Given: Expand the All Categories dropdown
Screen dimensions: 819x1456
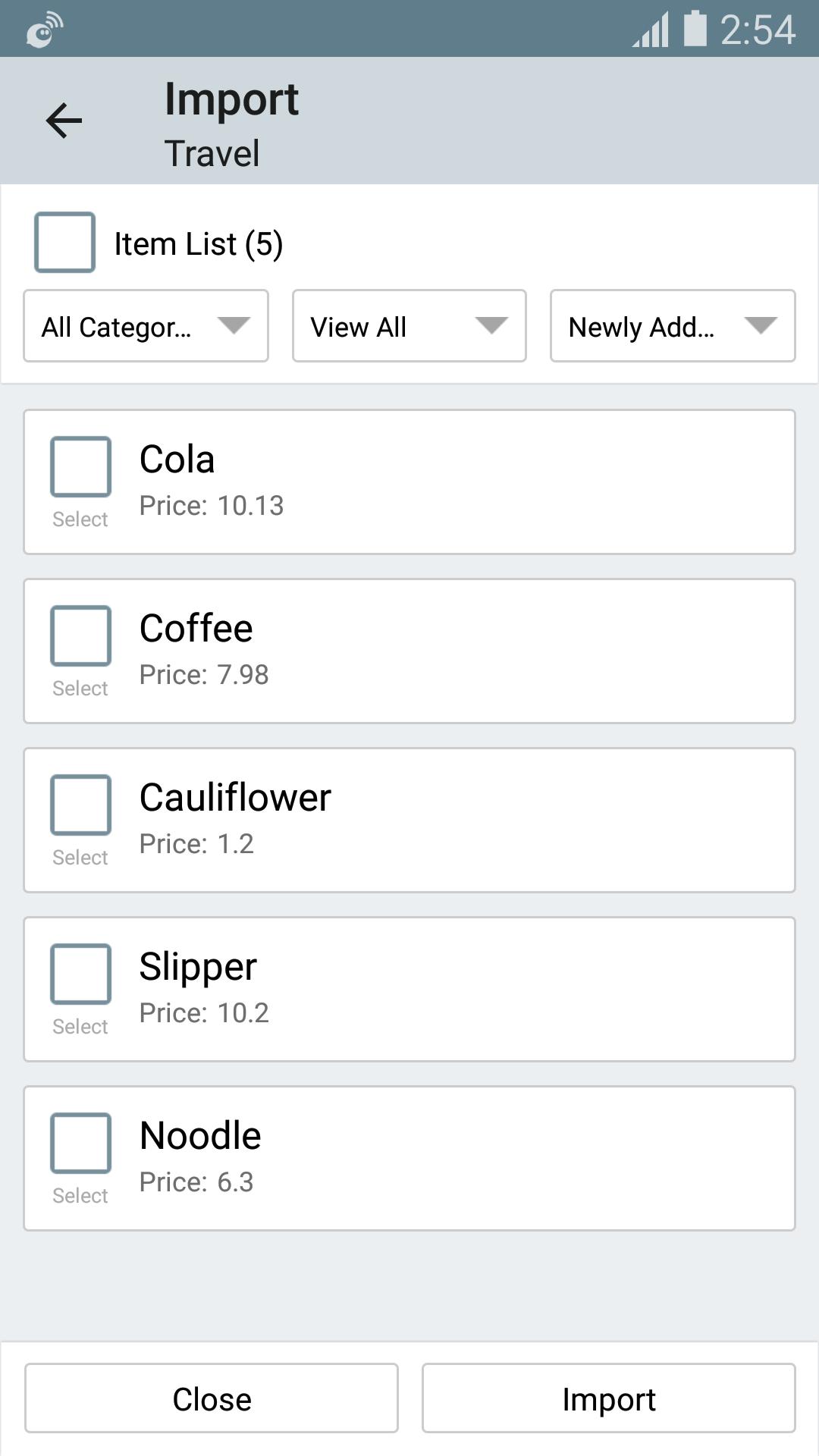Looking at the screenshot, I should [146, 326].
